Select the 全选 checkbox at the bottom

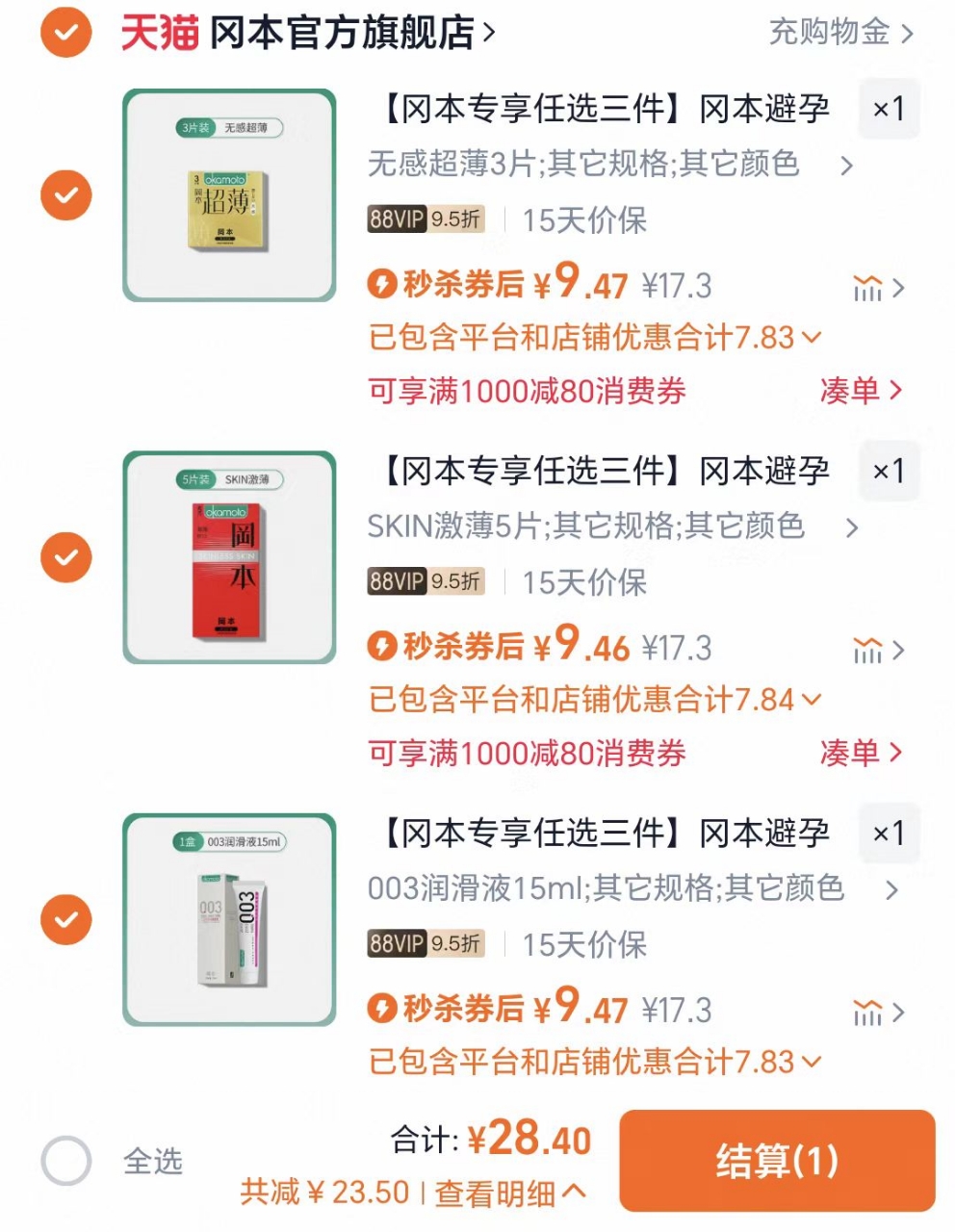tap(65, 1161)
